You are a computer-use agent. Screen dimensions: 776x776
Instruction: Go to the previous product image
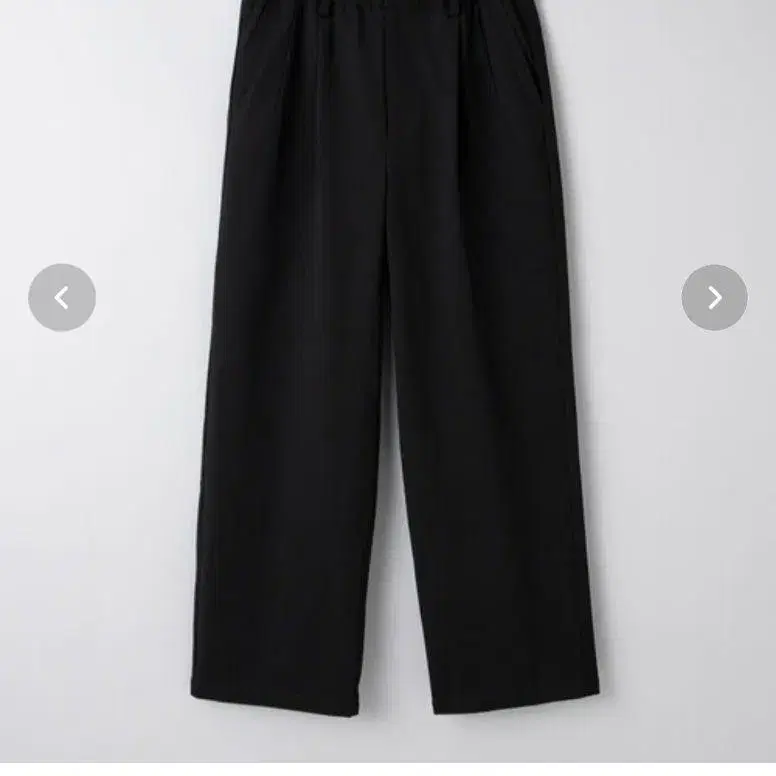point(62,297)
